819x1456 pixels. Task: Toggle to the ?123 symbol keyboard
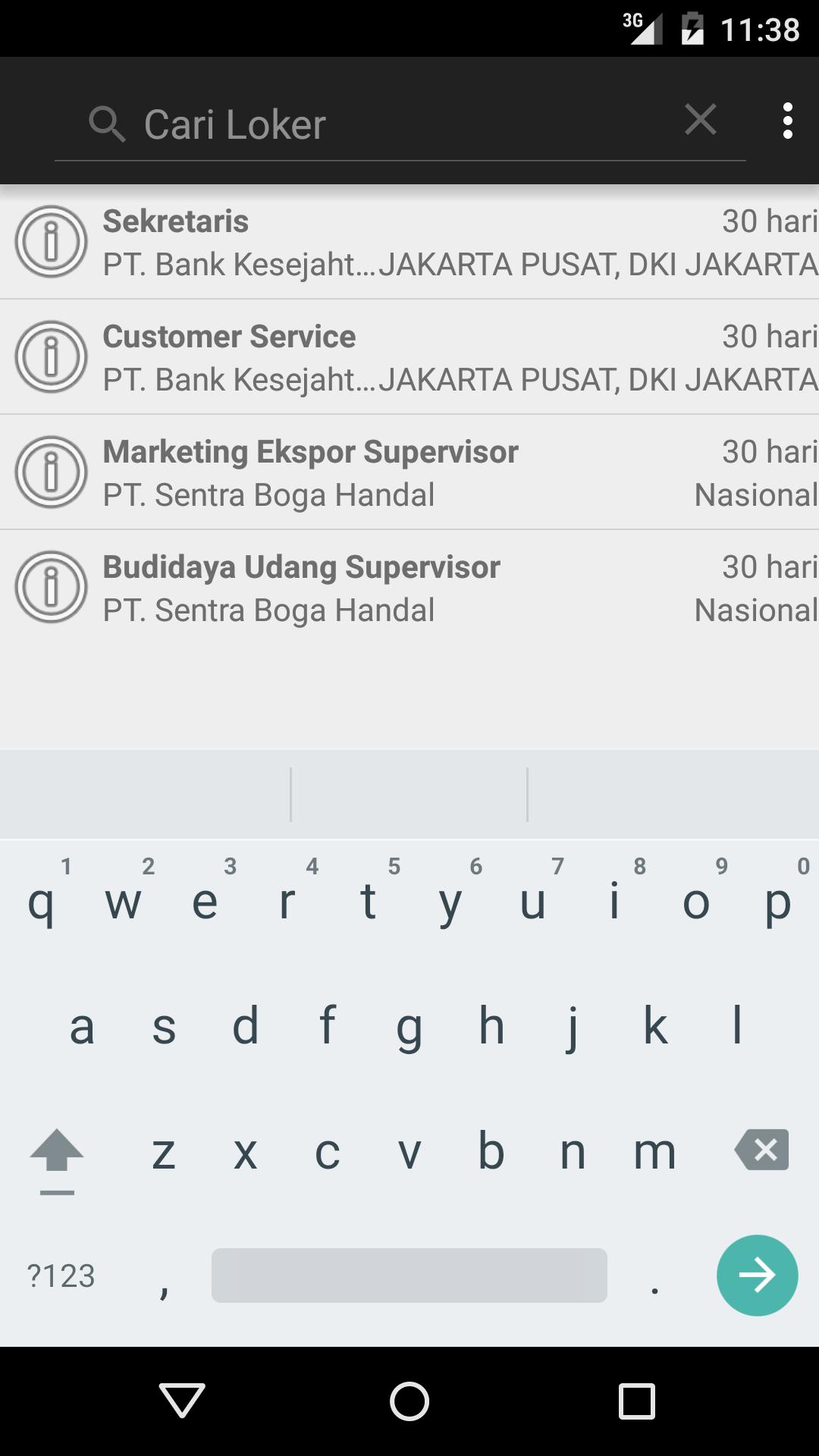tap(60, 1276)
